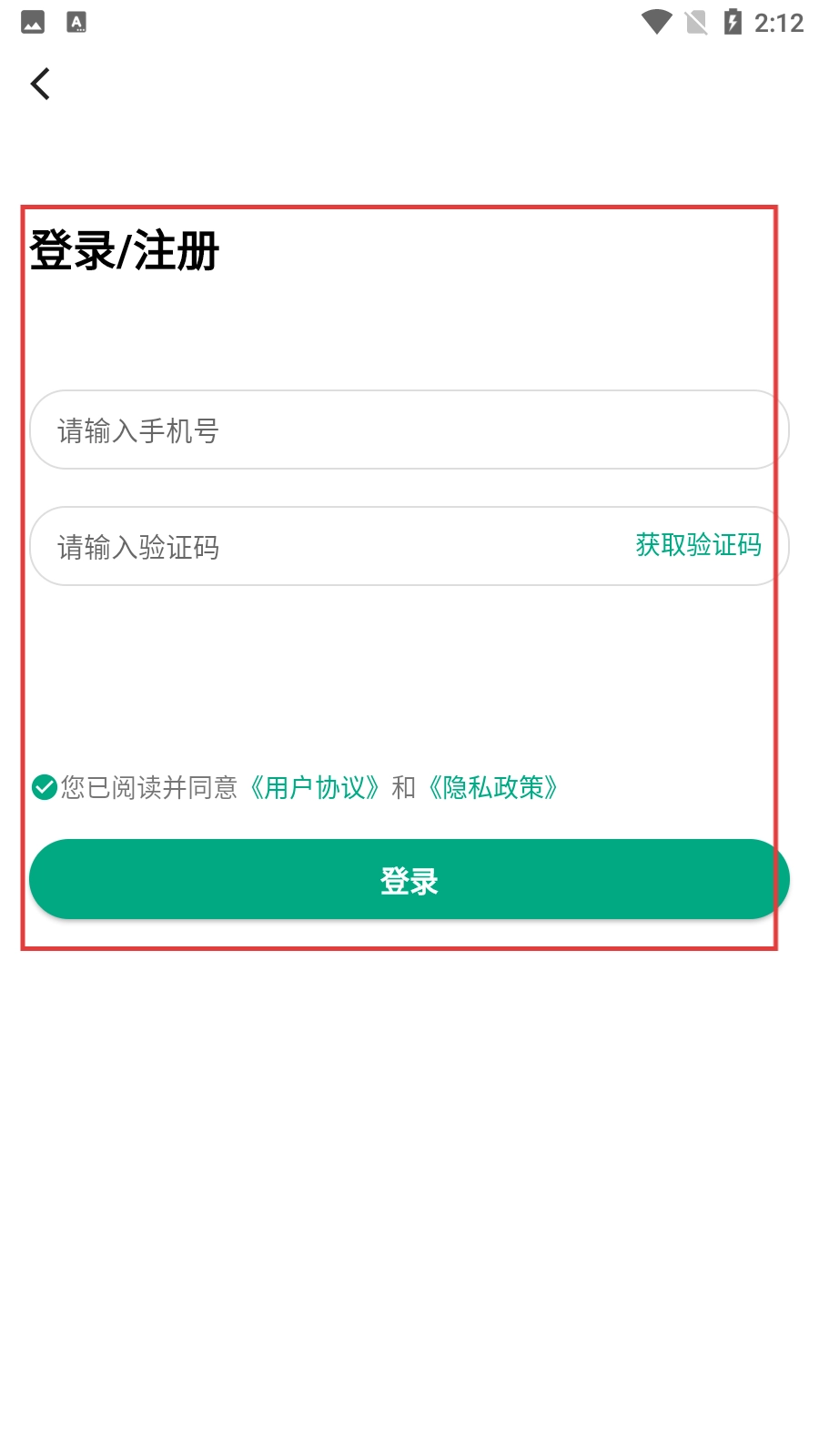Go back using the top-left arrow
Viewport: 819px width, 1456px height.
pyautogui.click(x=40, y=84)
